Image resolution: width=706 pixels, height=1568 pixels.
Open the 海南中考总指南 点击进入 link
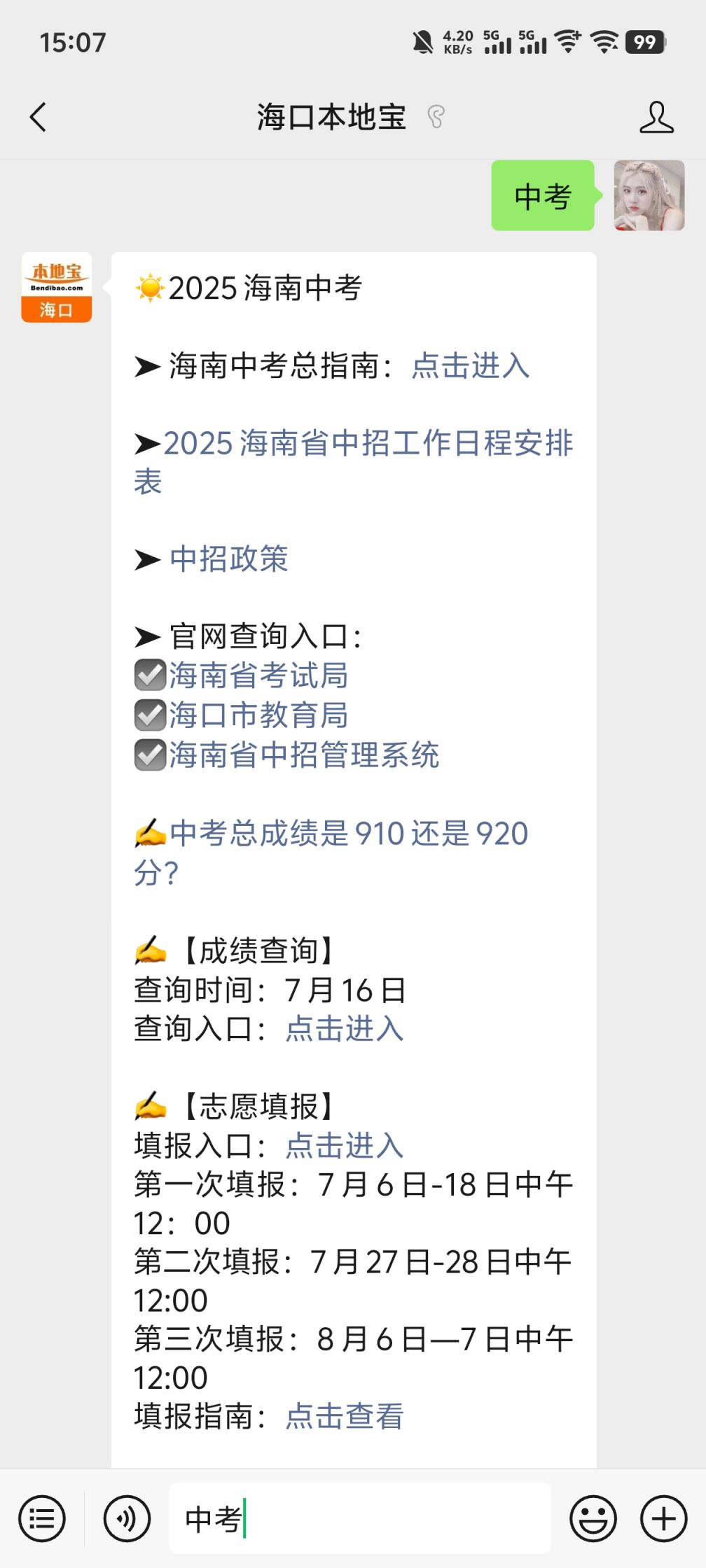pos(471,366)
